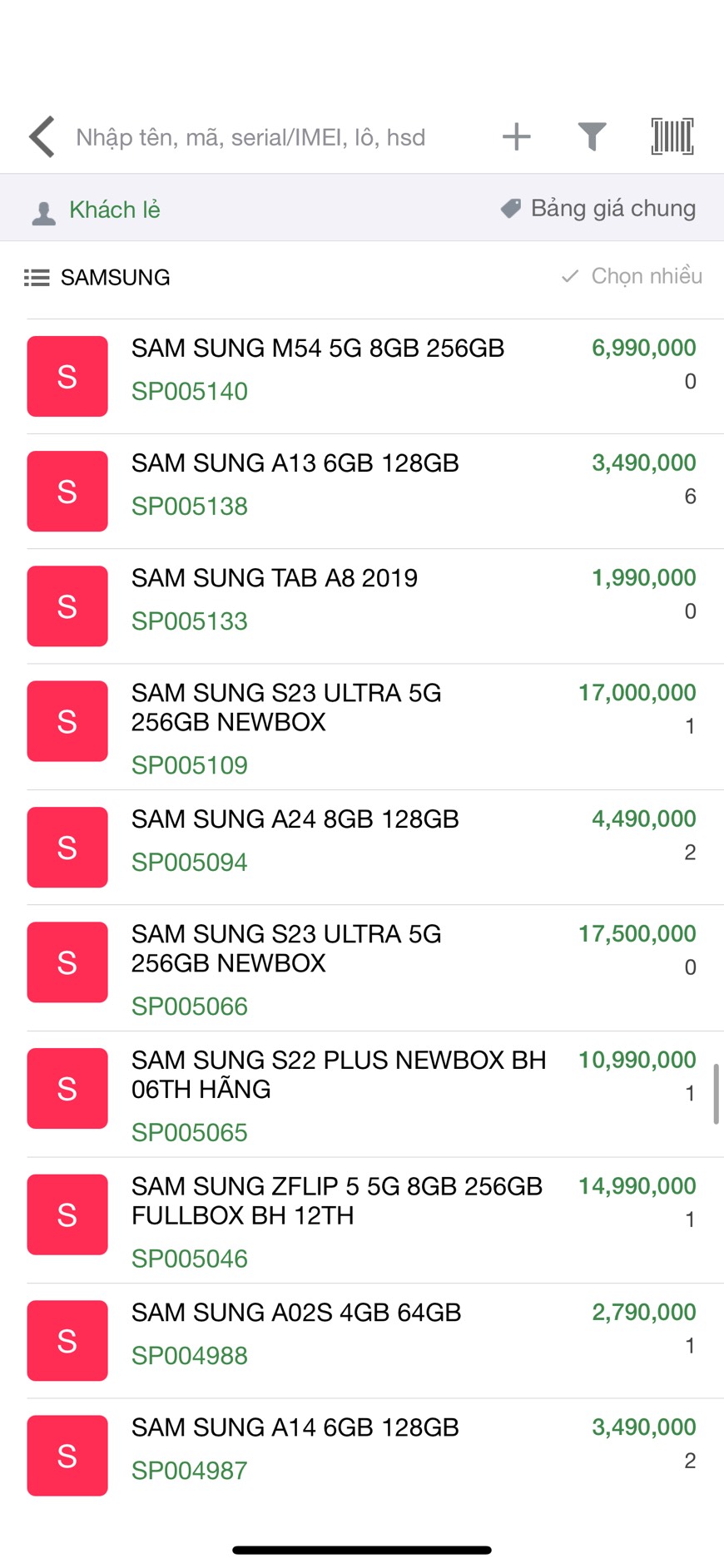This screenshot has width=724, height=1568.
Task: Open the SAMSUNG category list
Action: coord(97,277)
